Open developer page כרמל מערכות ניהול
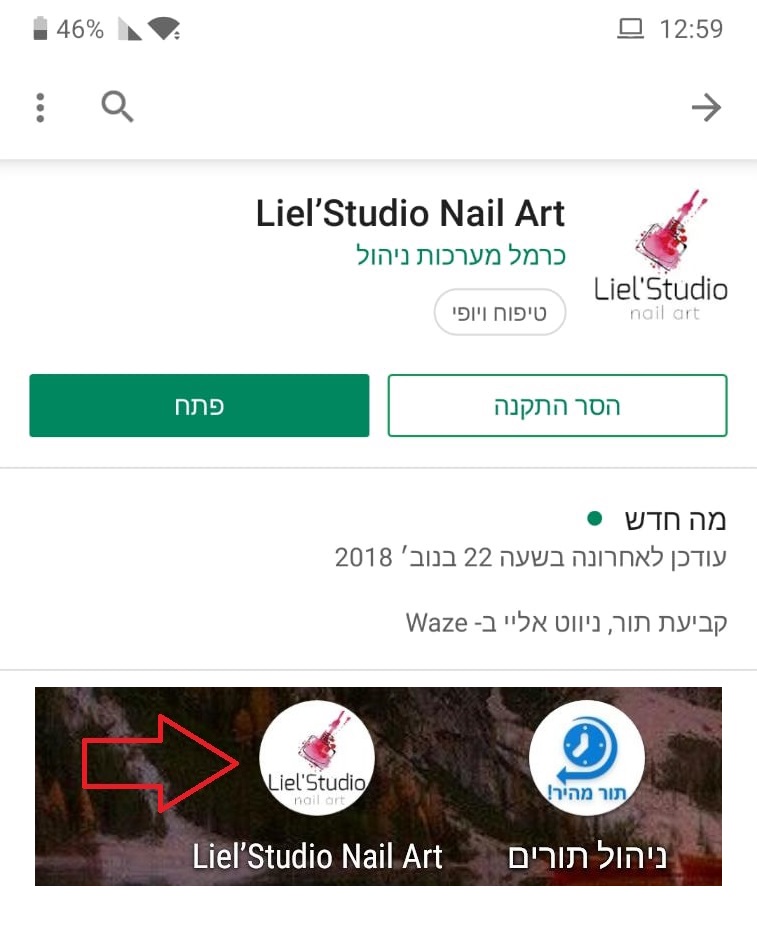This screenshot has width=757, height=948. pos(461,256)
